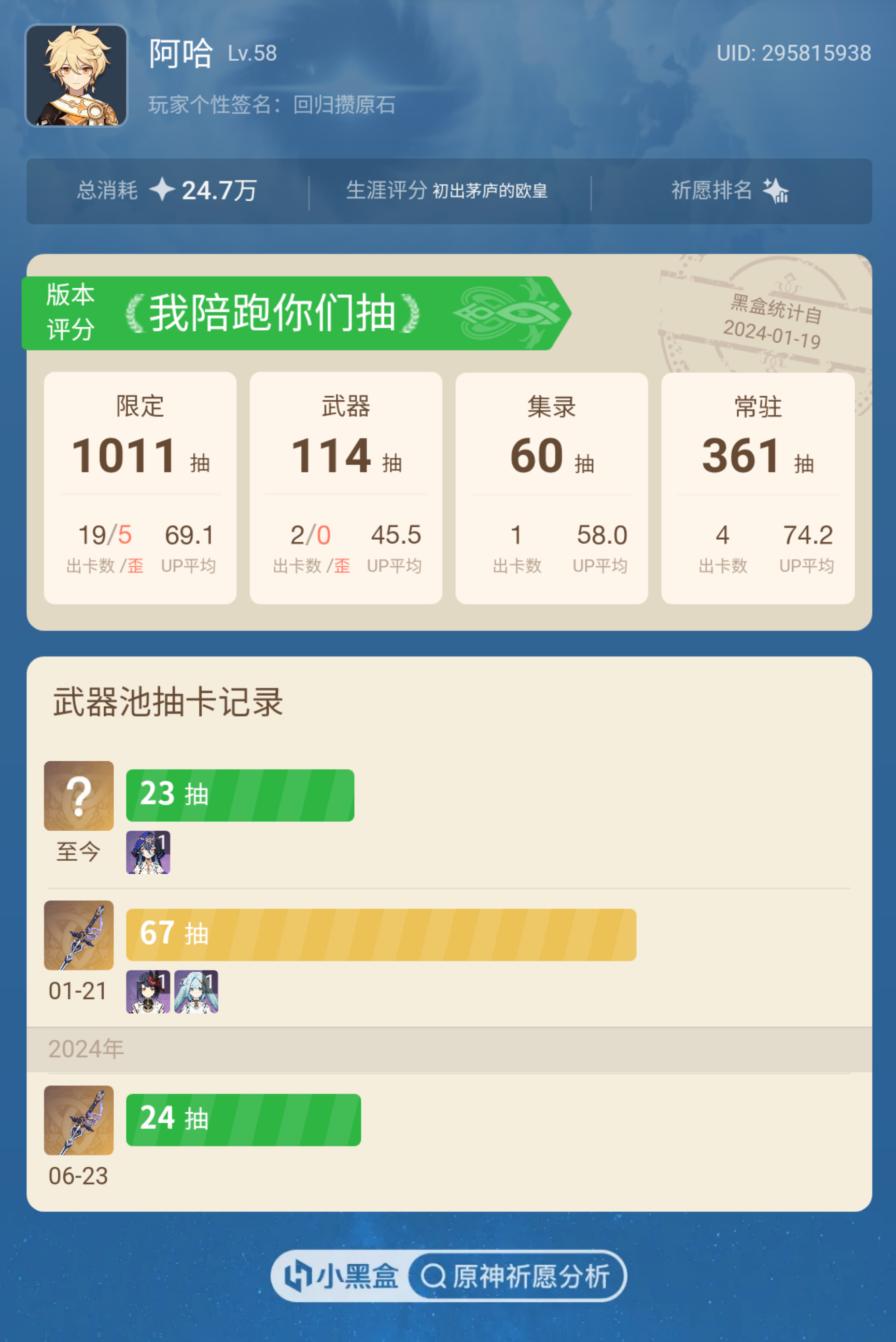Switch to the 生涯评分 section

pos(447,192)
